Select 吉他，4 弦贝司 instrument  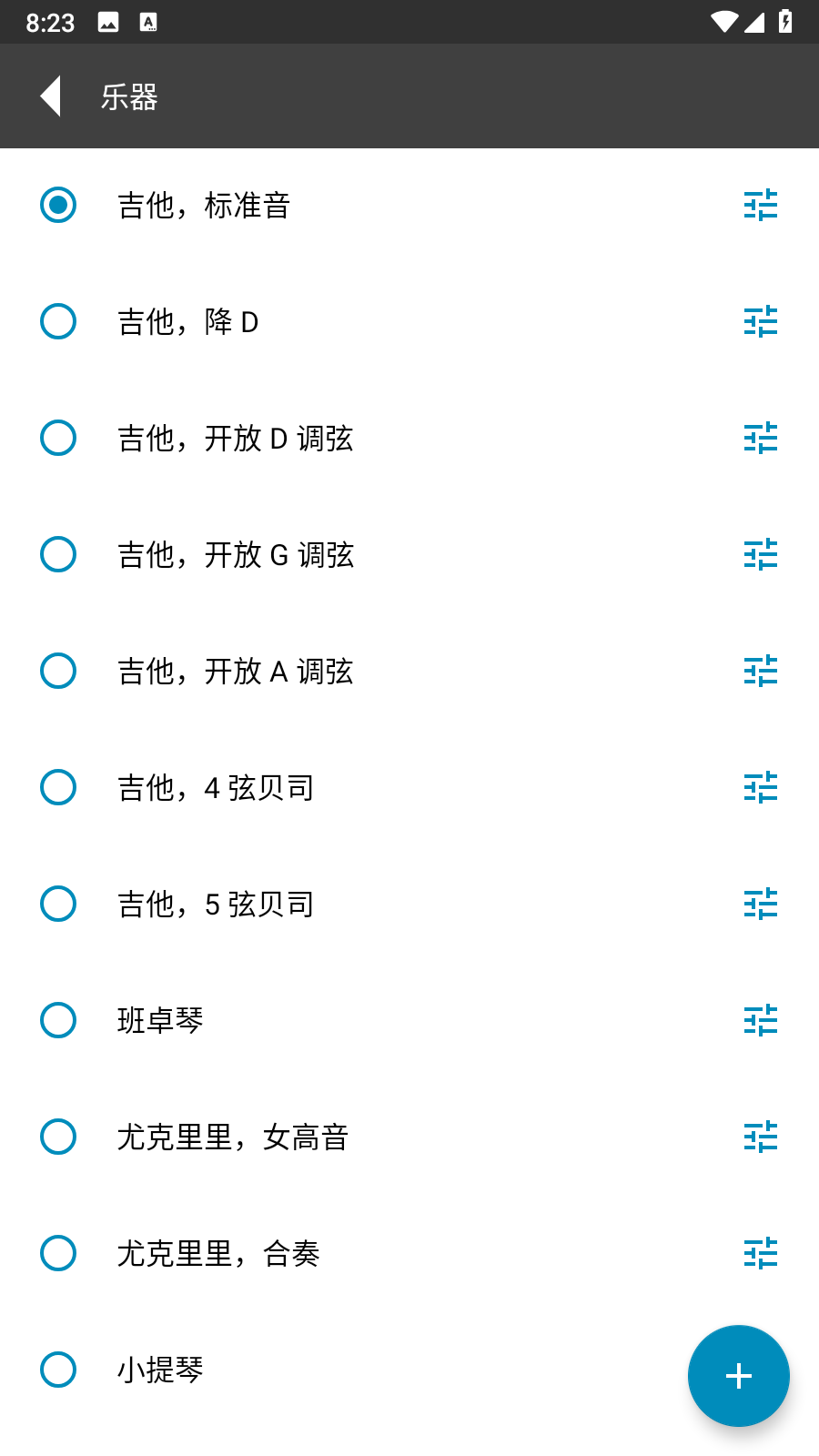point(58,787)
